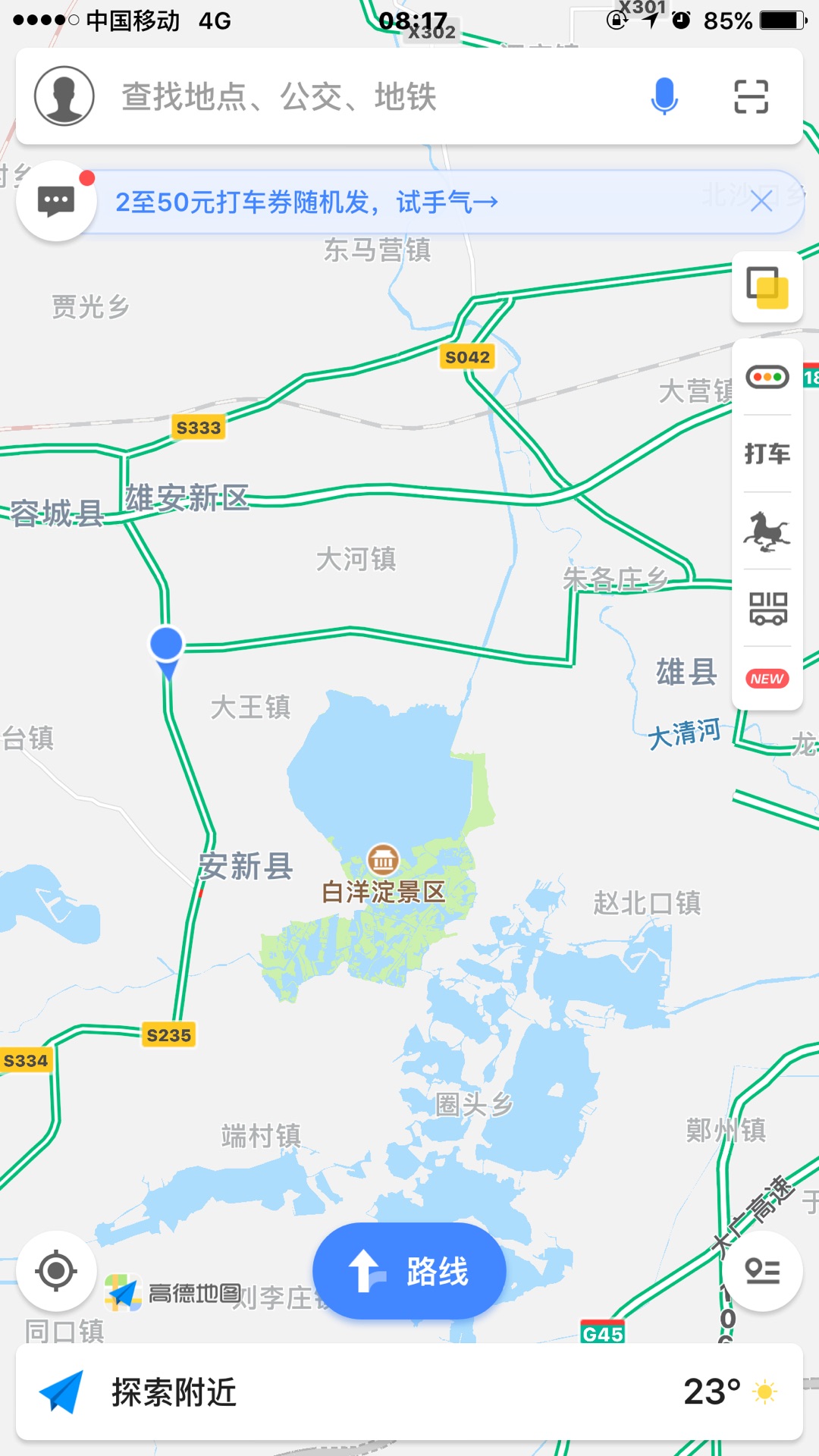The image size is (819, 1456).
Task: Open the nearby list icon
Action: 762,1271
